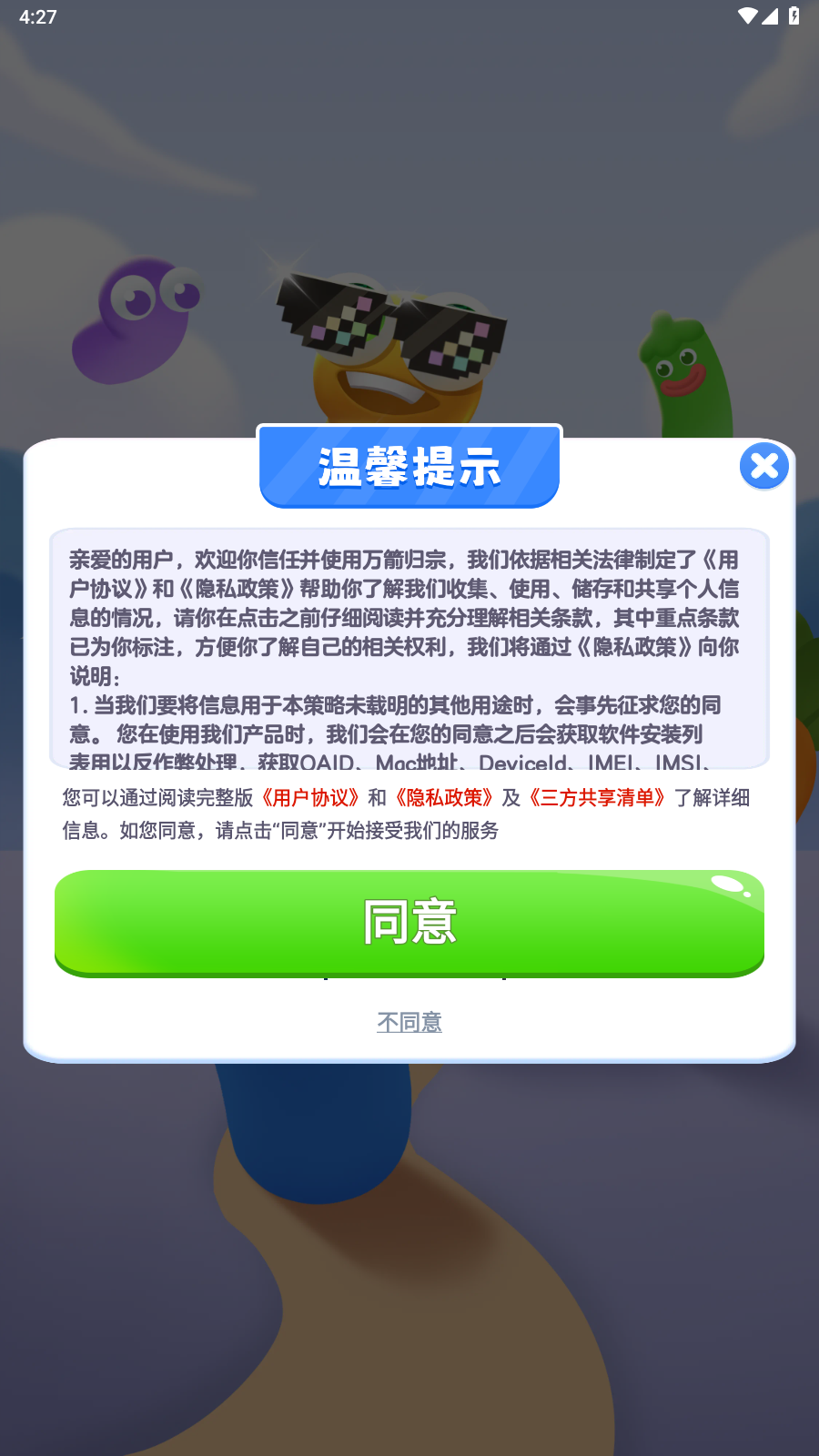Click the highlighted glossy spot on the agree button
The width and height of the screenshot is (819, 1456).
coord(728,883)
